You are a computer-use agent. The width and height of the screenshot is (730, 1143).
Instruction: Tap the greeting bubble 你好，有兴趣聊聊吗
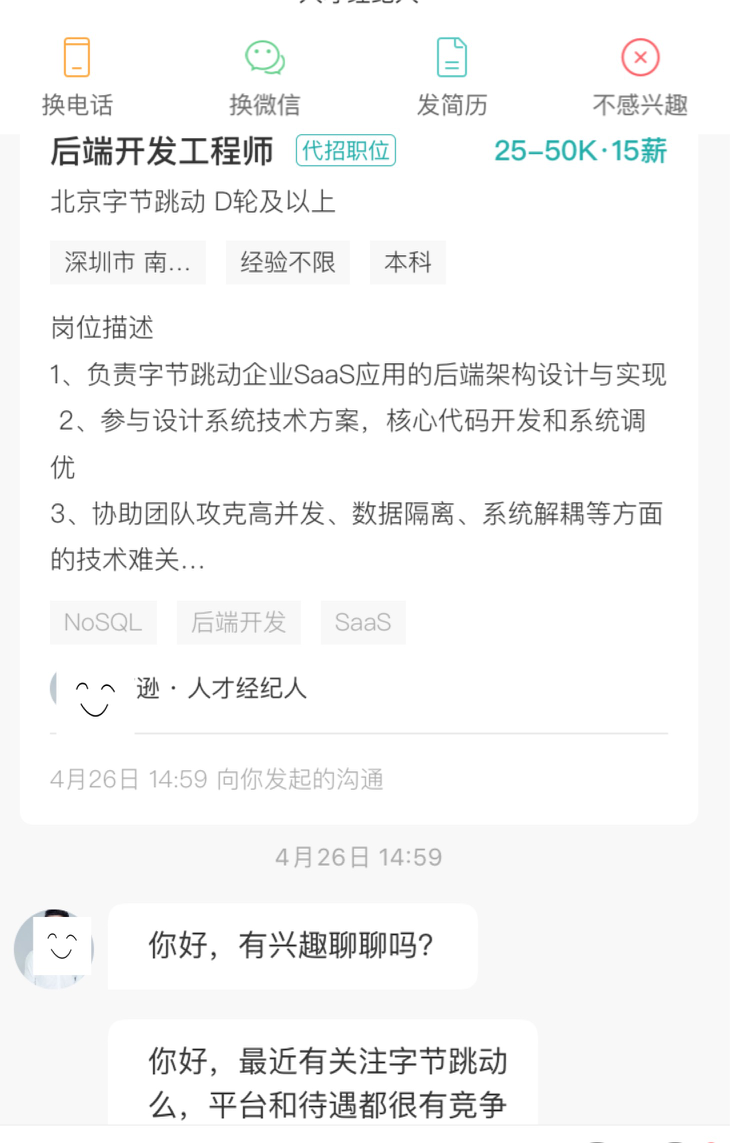click(291, 945)
